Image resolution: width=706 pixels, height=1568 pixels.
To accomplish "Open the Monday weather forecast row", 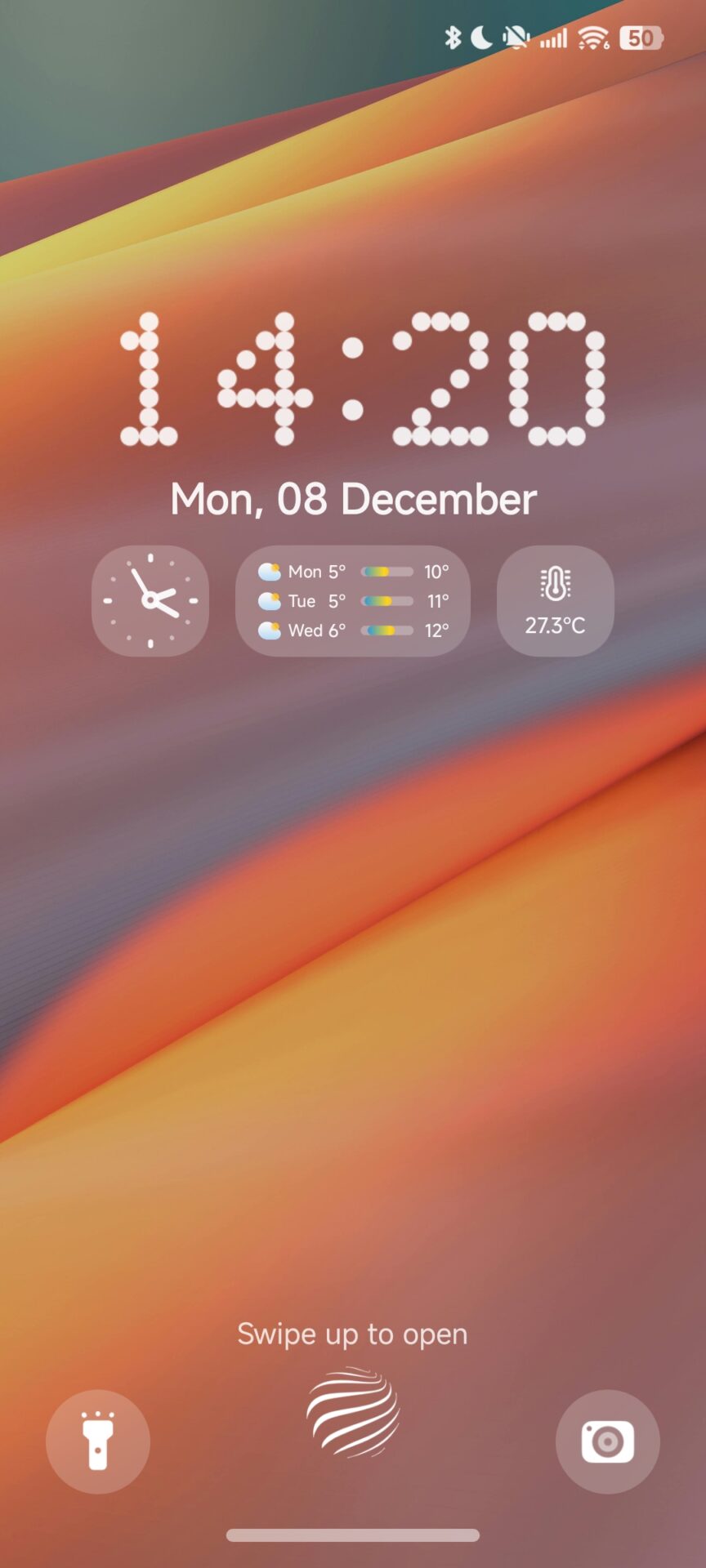I will pyautogui.click(x=353, y=572).
